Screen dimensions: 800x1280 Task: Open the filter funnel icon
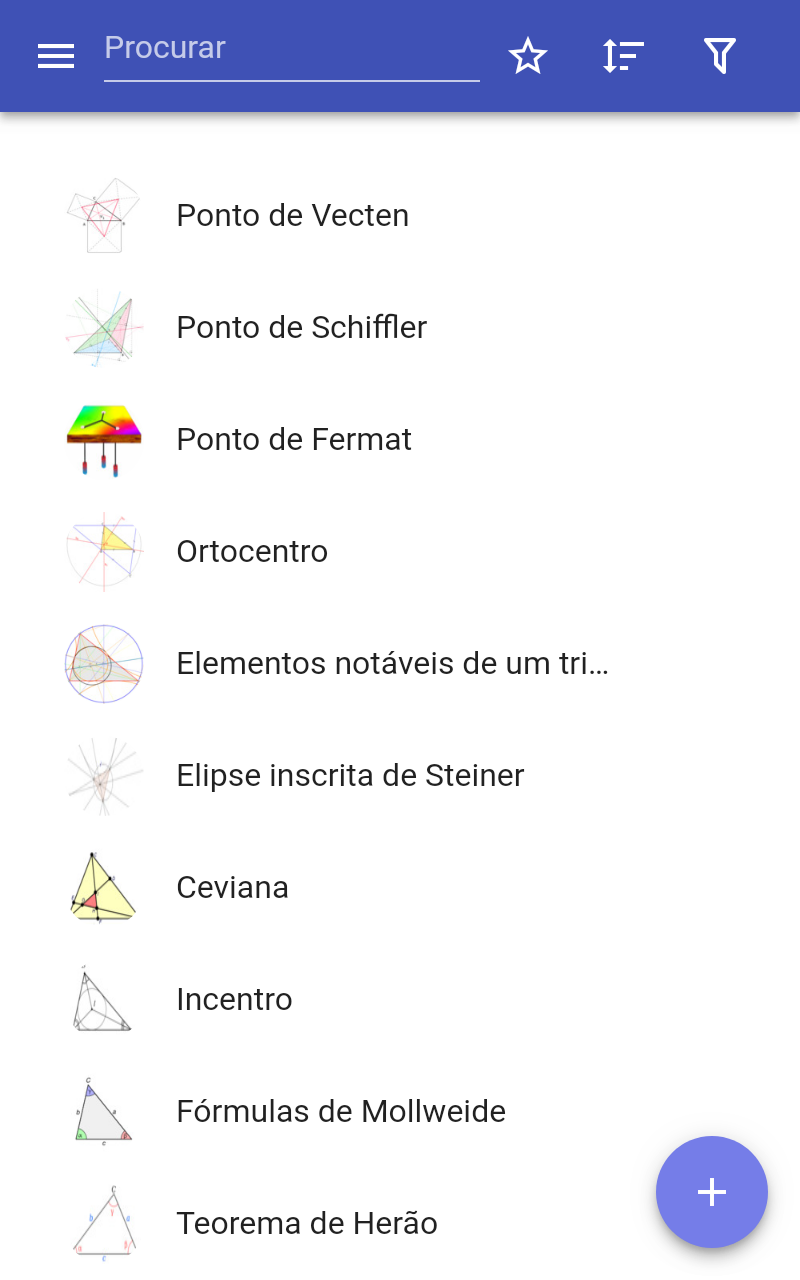[720, 56]
